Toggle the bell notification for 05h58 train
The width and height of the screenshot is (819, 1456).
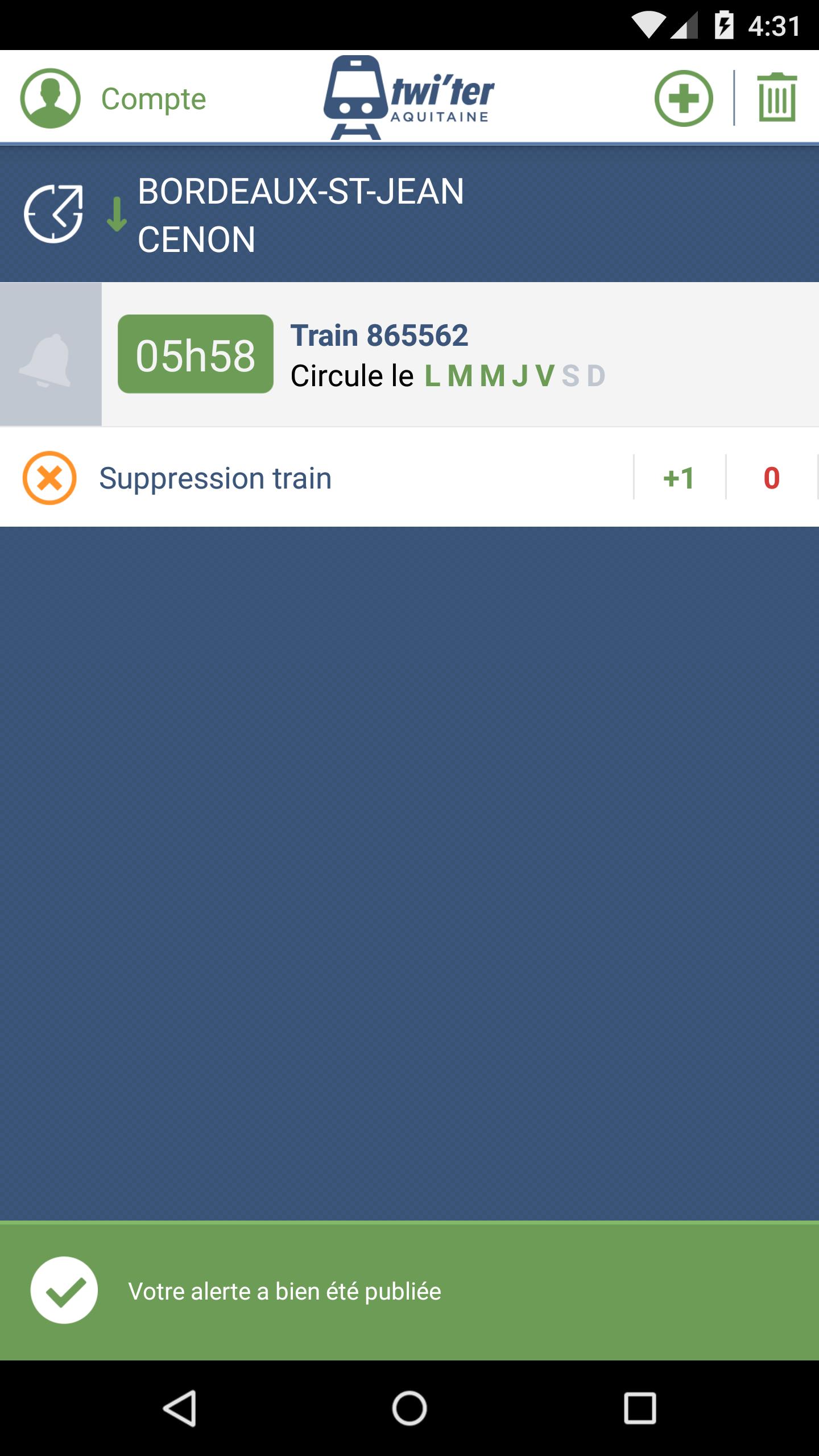pyautogui.click(x=50, y=355)
